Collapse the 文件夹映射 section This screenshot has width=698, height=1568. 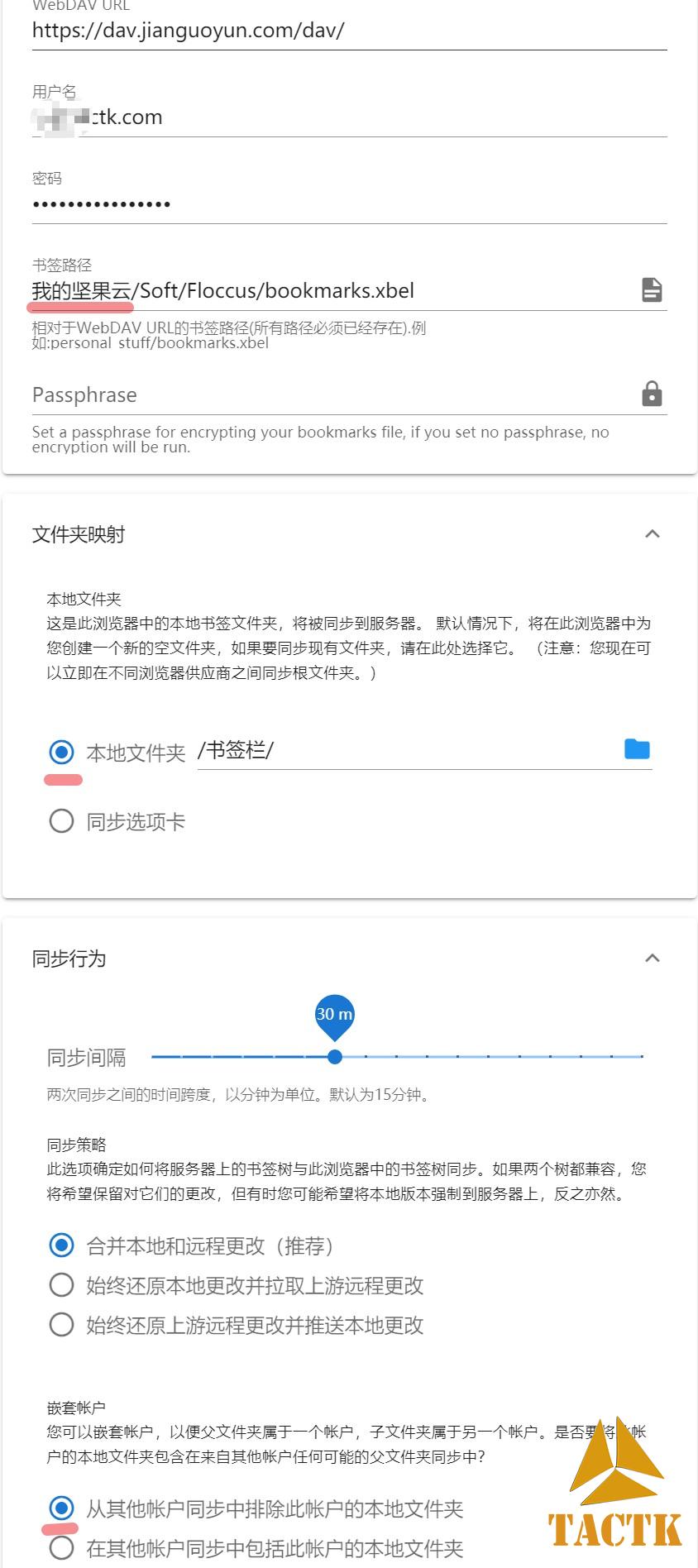[x=653, y=533]
